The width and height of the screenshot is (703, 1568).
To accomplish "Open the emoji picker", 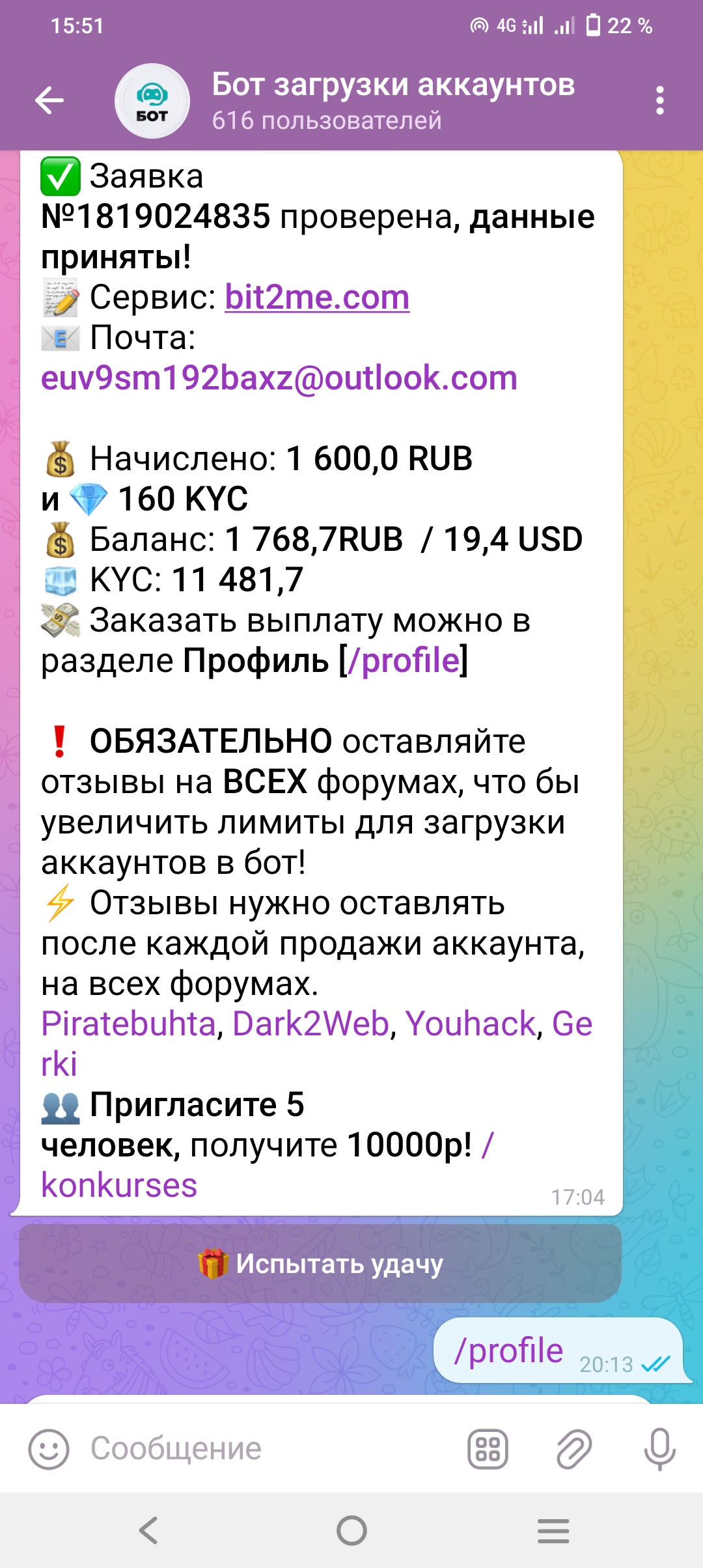I will coord(48,1449).
